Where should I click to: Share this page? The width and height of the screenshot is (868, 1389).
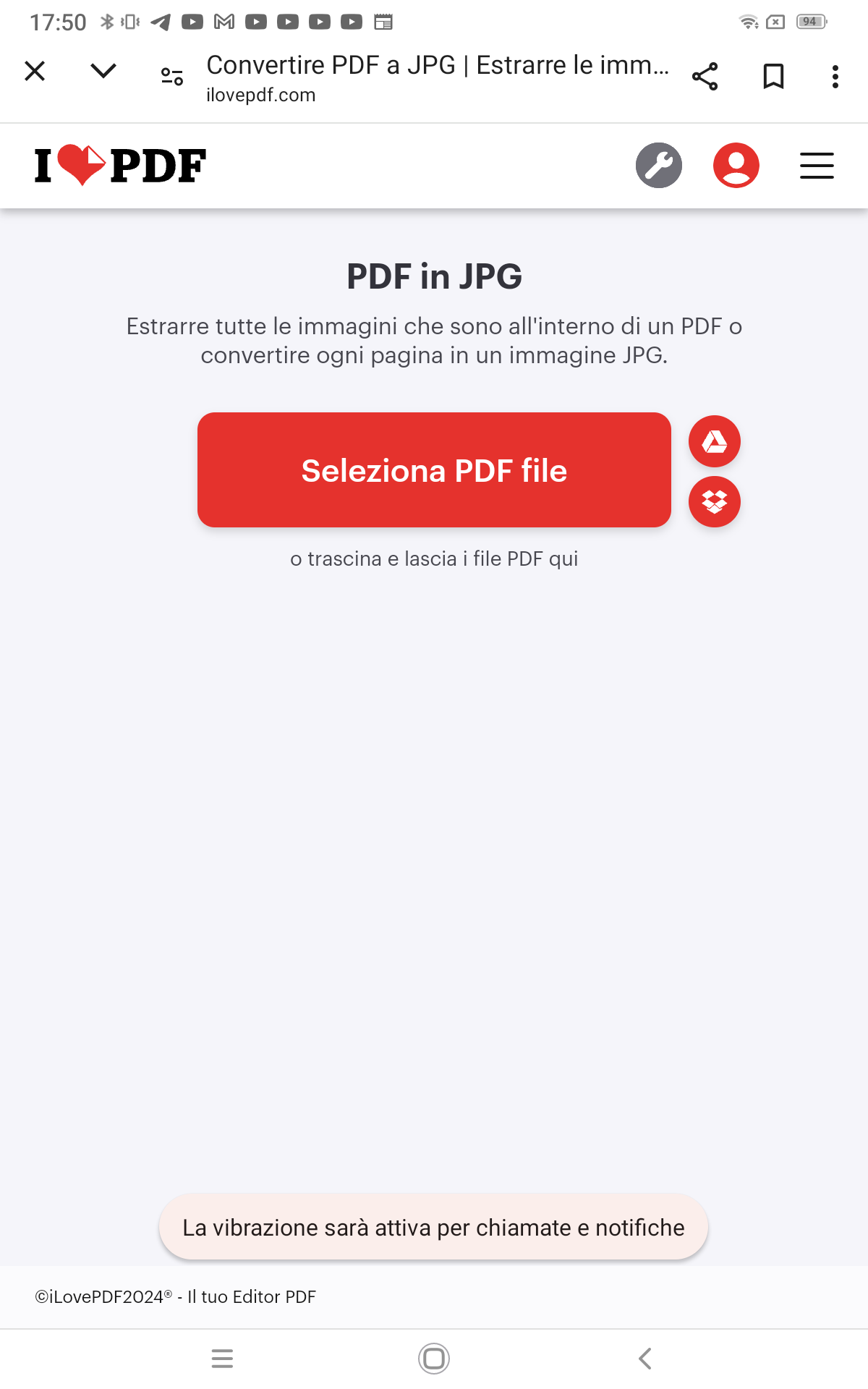(705, 76)
